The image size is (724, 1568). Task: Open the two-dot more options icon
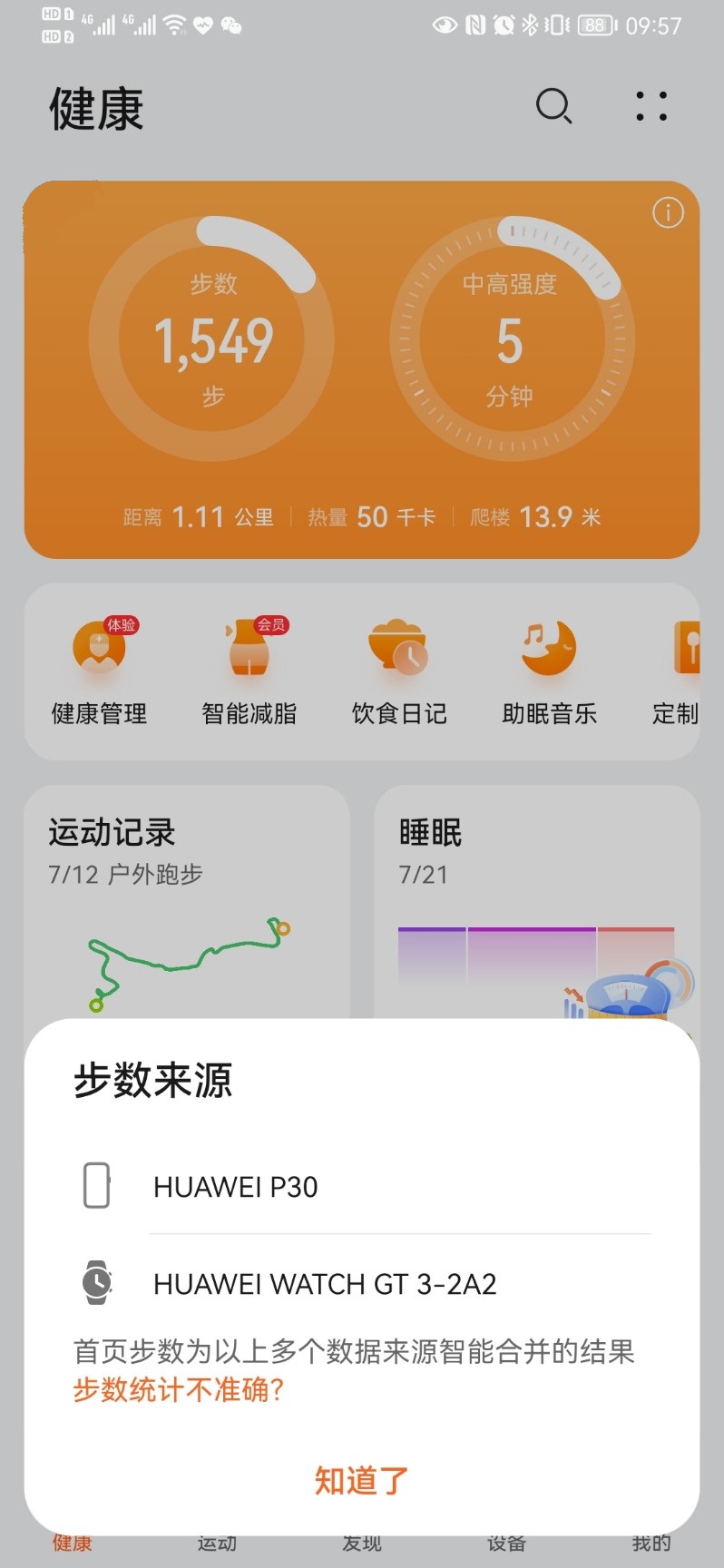tap(650, 107)
